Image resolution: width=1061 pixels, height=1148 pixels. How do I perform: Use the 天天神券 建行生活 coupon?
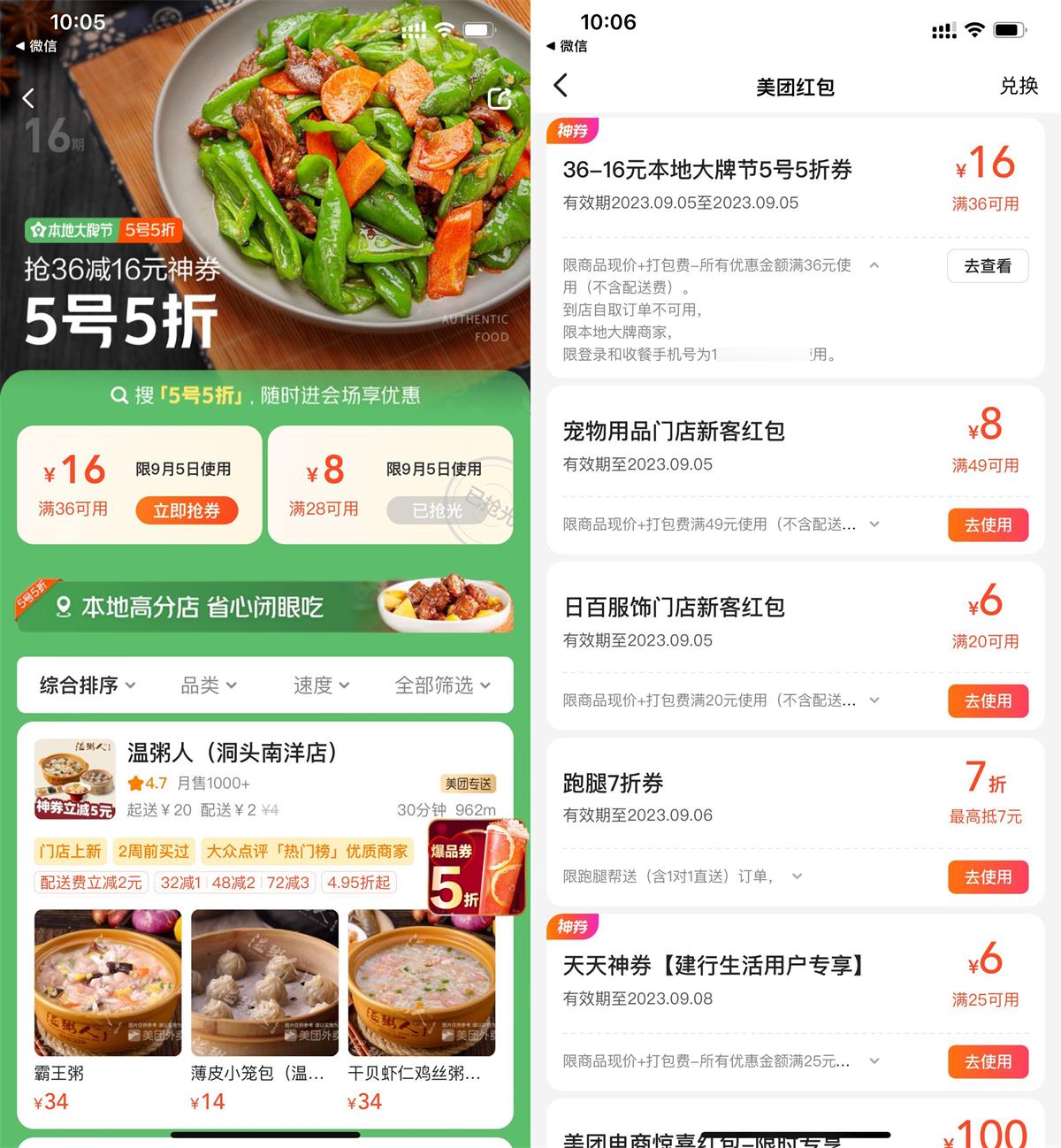pos(987,1061)
